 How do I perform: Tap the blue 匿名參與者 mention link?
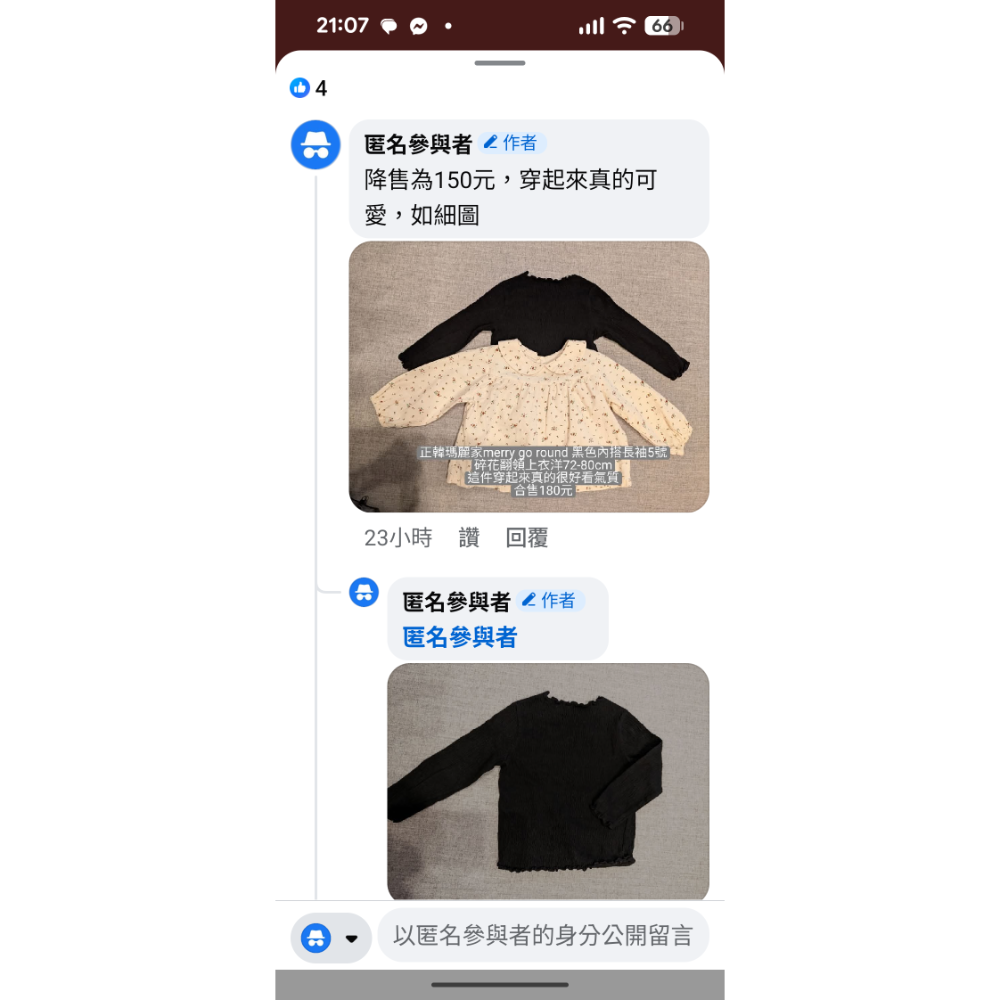460,637
